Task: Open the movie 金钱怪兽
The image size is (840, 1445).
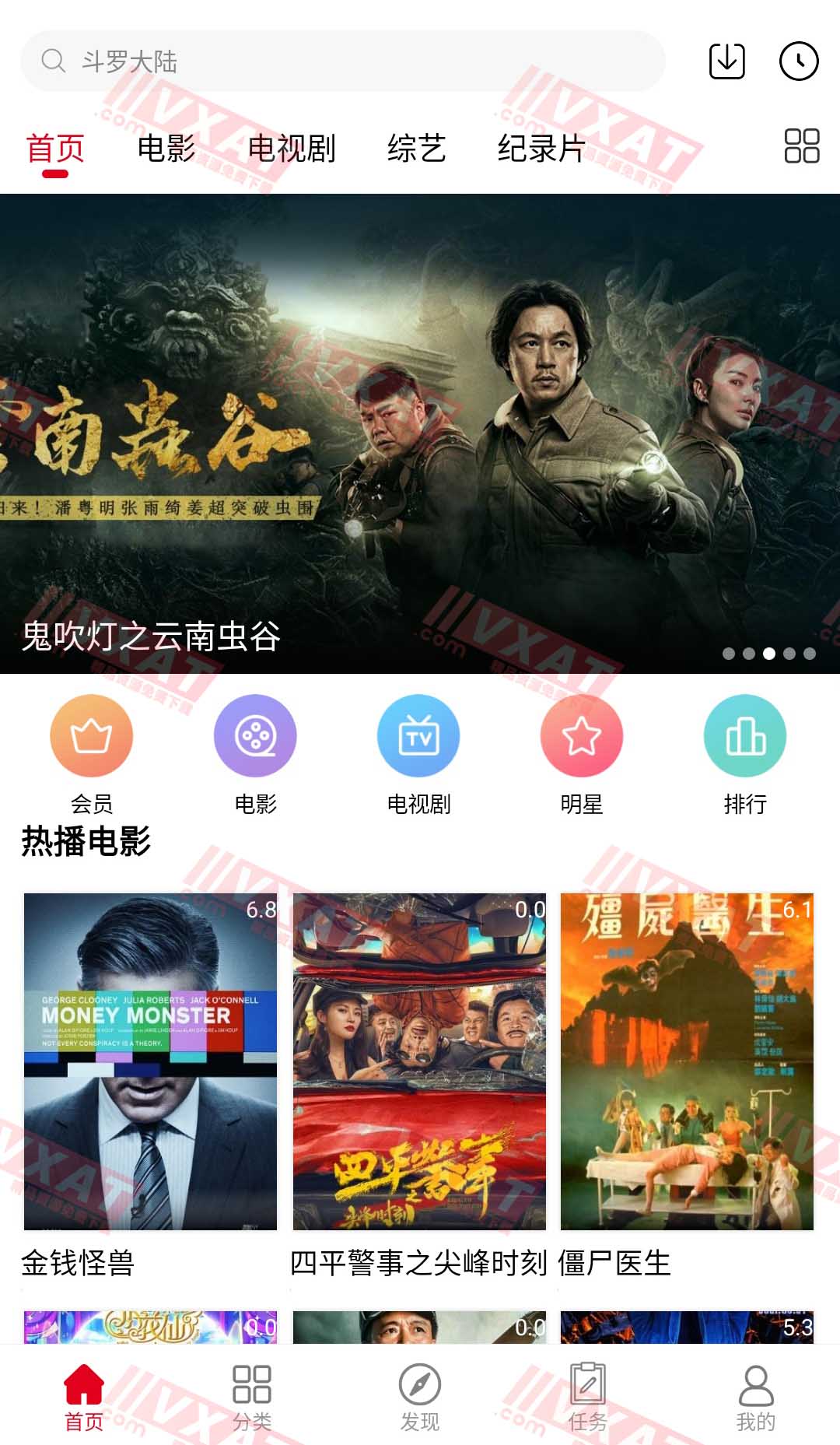Action: tap(150, 1061)
